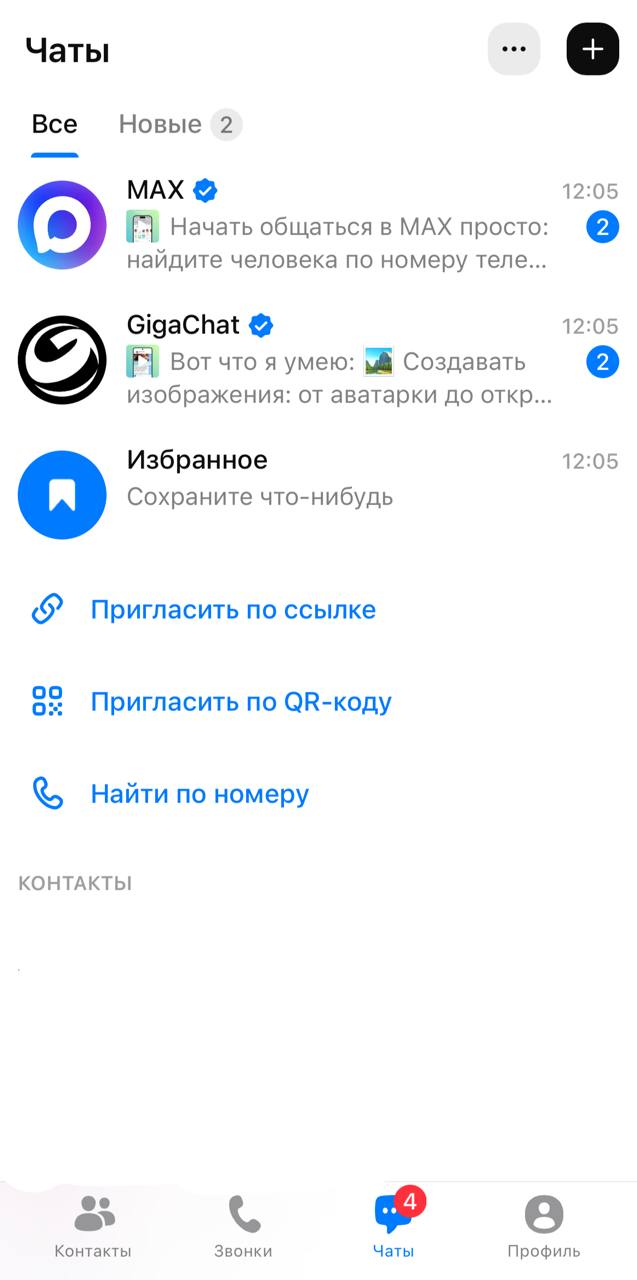The image size is (637, 1280).
Task: Open the three-dot overflow menu
Action: pyautogui.click(x=514, y=49)
